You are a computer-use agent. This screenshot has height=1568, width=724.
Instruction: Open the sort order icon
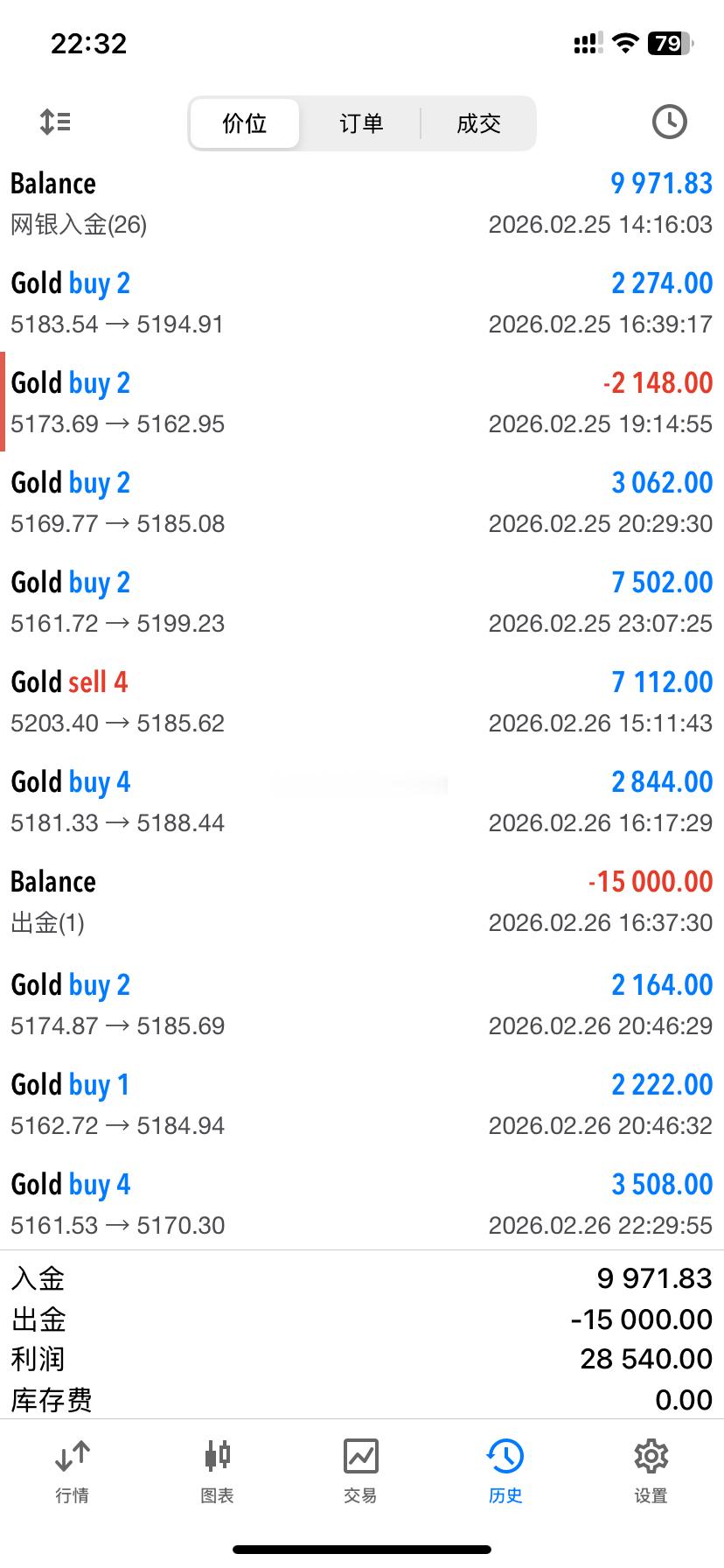coord(55,122)
